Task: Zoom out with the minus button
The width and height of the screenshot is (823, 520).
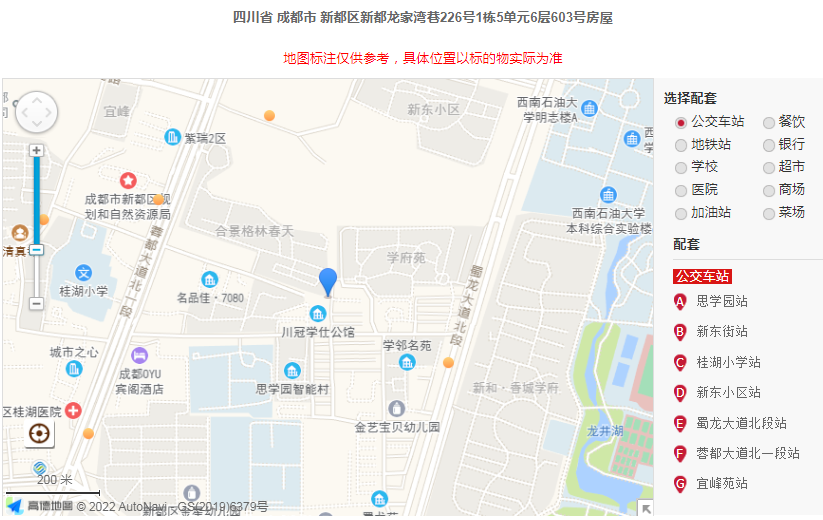Action: (37, 303)
